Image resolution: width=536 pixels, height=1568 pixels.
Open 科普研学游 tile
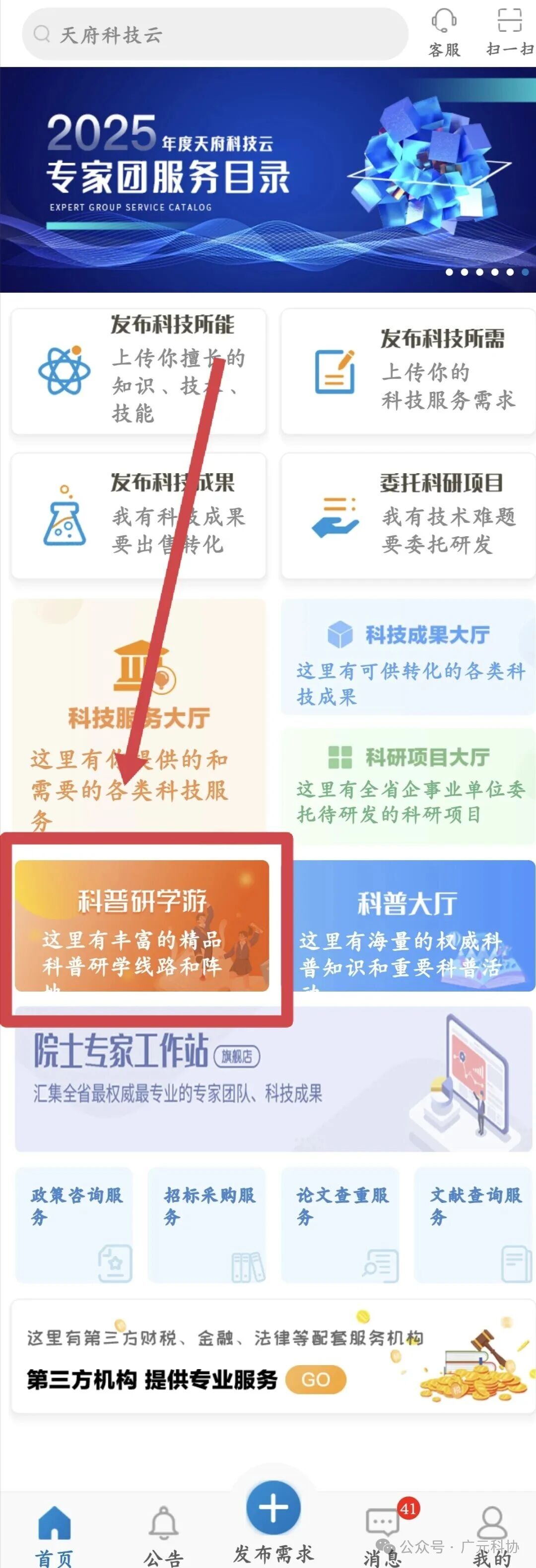pos(142,925)
